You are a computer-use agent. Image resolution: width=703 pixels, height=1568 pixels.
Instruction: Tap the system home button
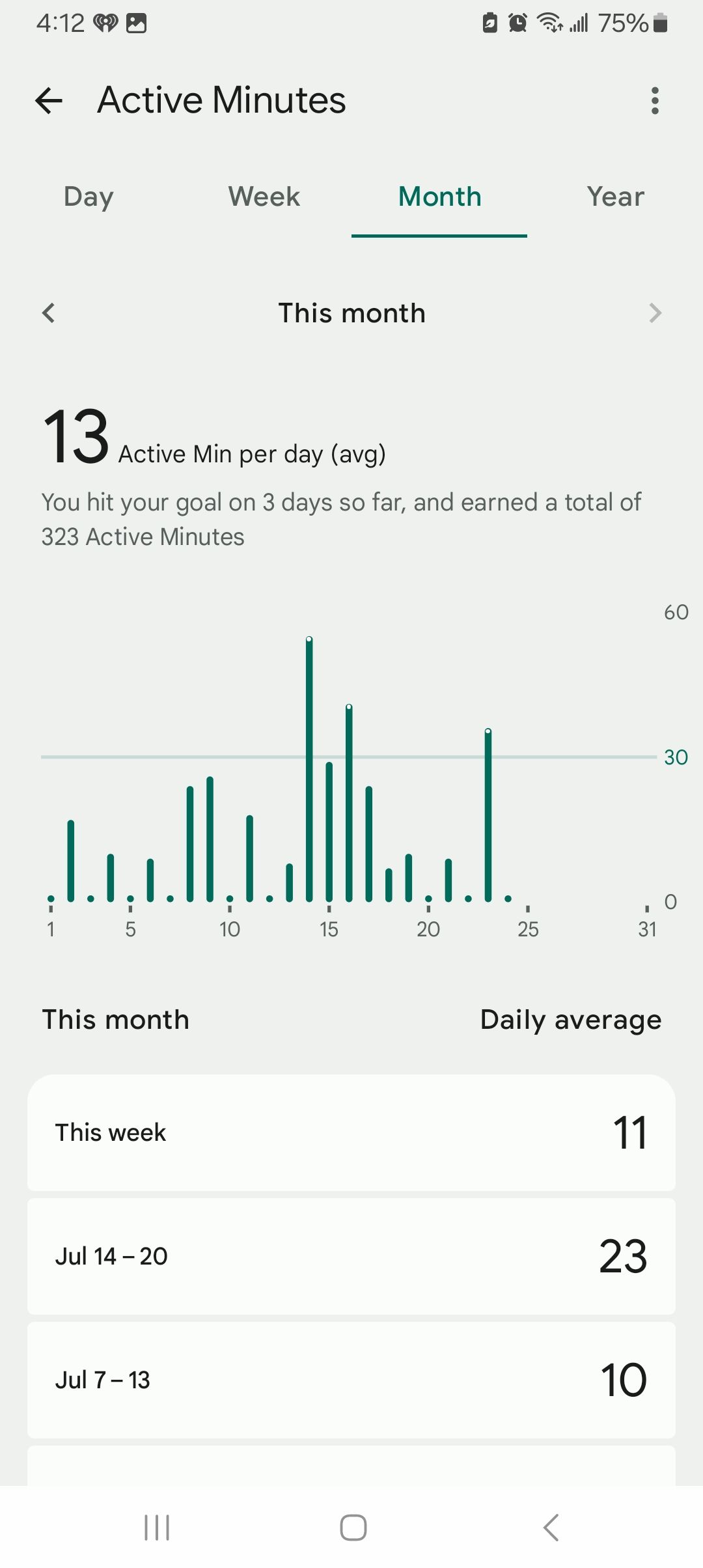(x=353, y=1527)
